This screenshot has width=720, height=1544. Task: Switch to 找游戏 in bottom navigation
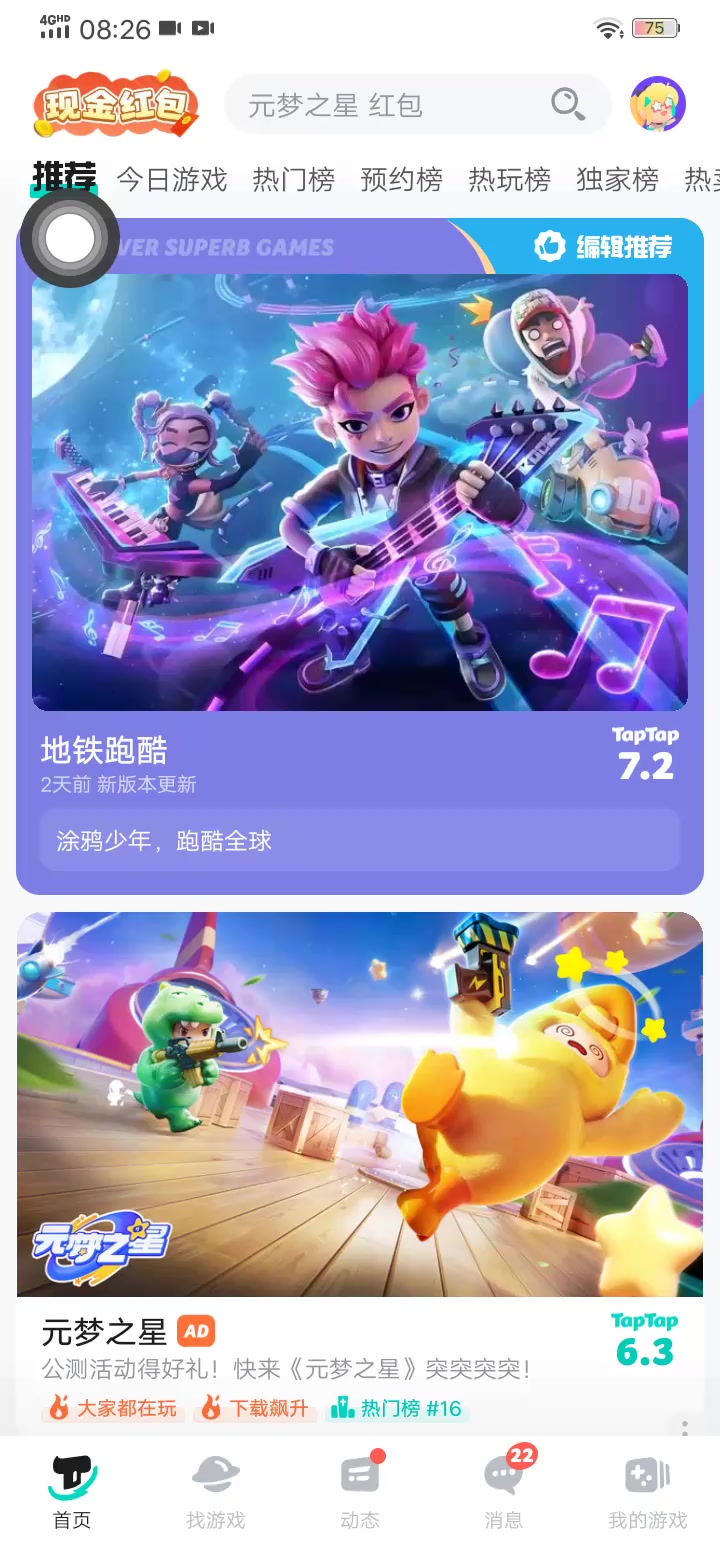216,1492
